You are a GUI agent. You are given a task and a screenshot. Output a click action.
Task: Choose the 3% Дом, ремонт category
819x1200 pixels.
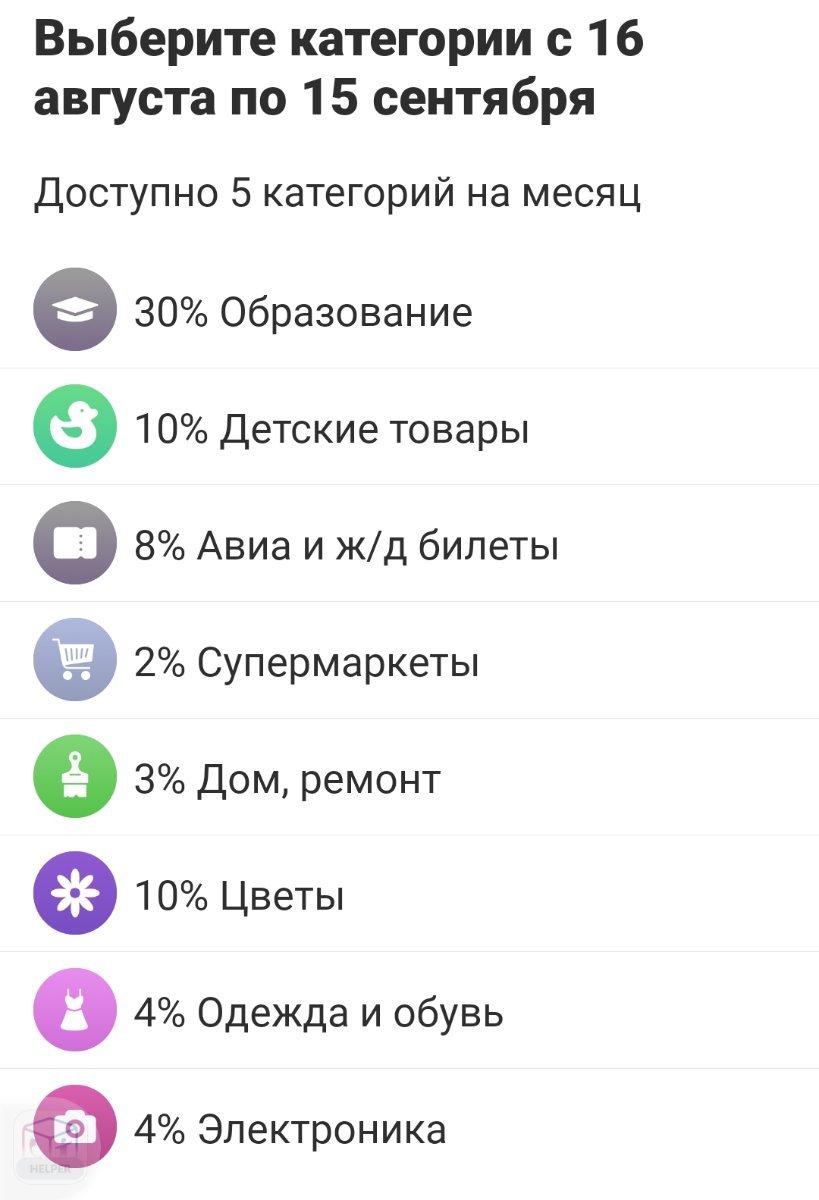click(x=287, y=779)
